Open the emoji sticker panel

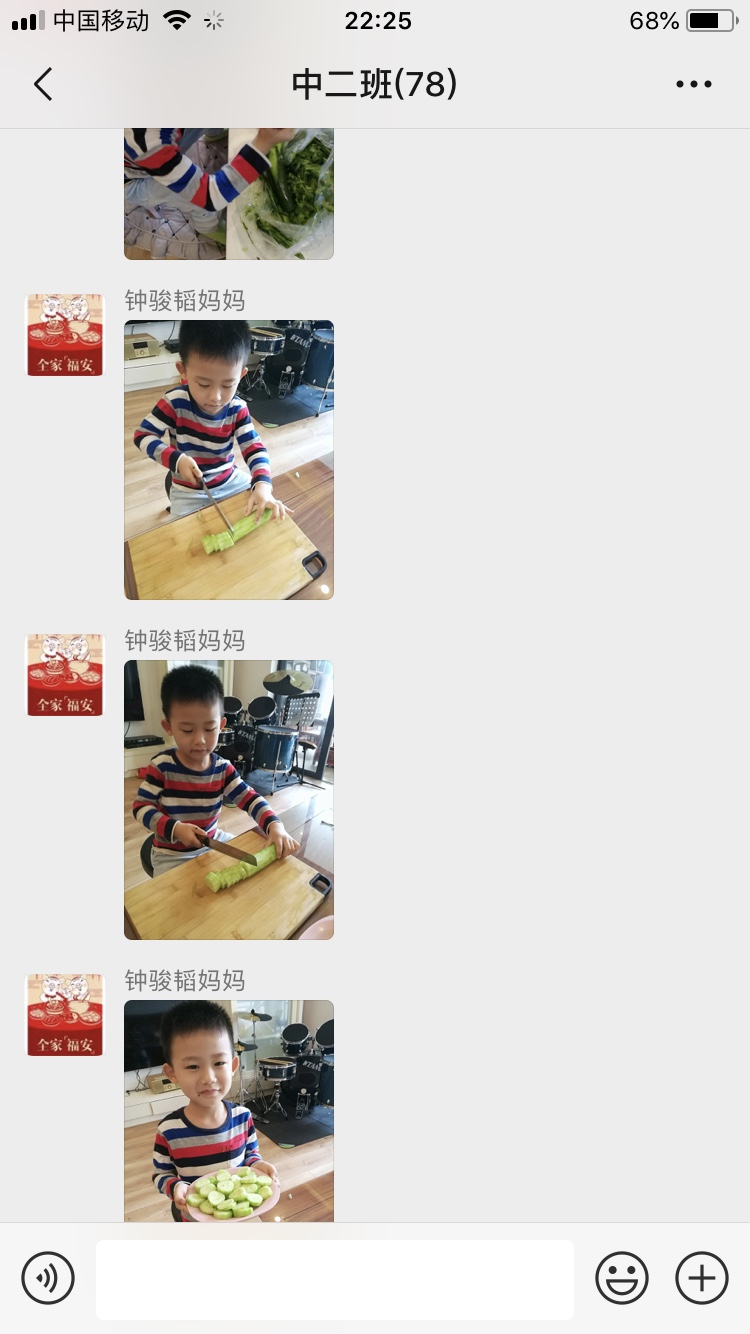click(621, 1278)
